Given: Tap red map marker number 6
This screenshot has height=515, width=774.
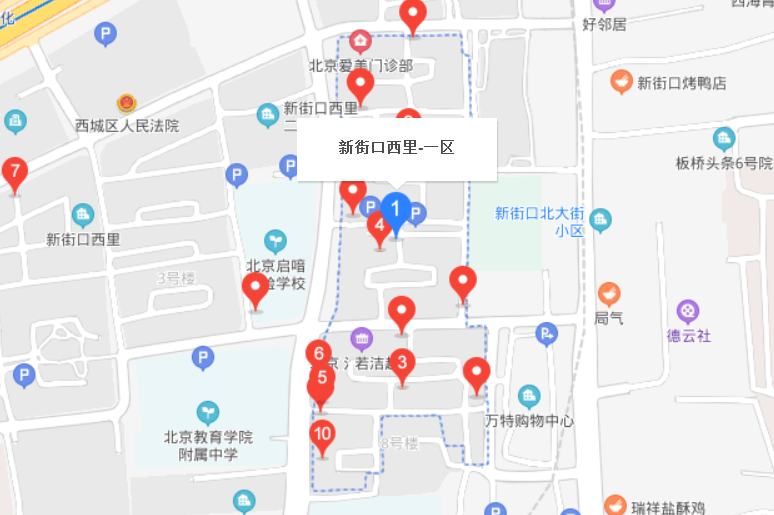Looking at the screenshot, I should 319,353.
